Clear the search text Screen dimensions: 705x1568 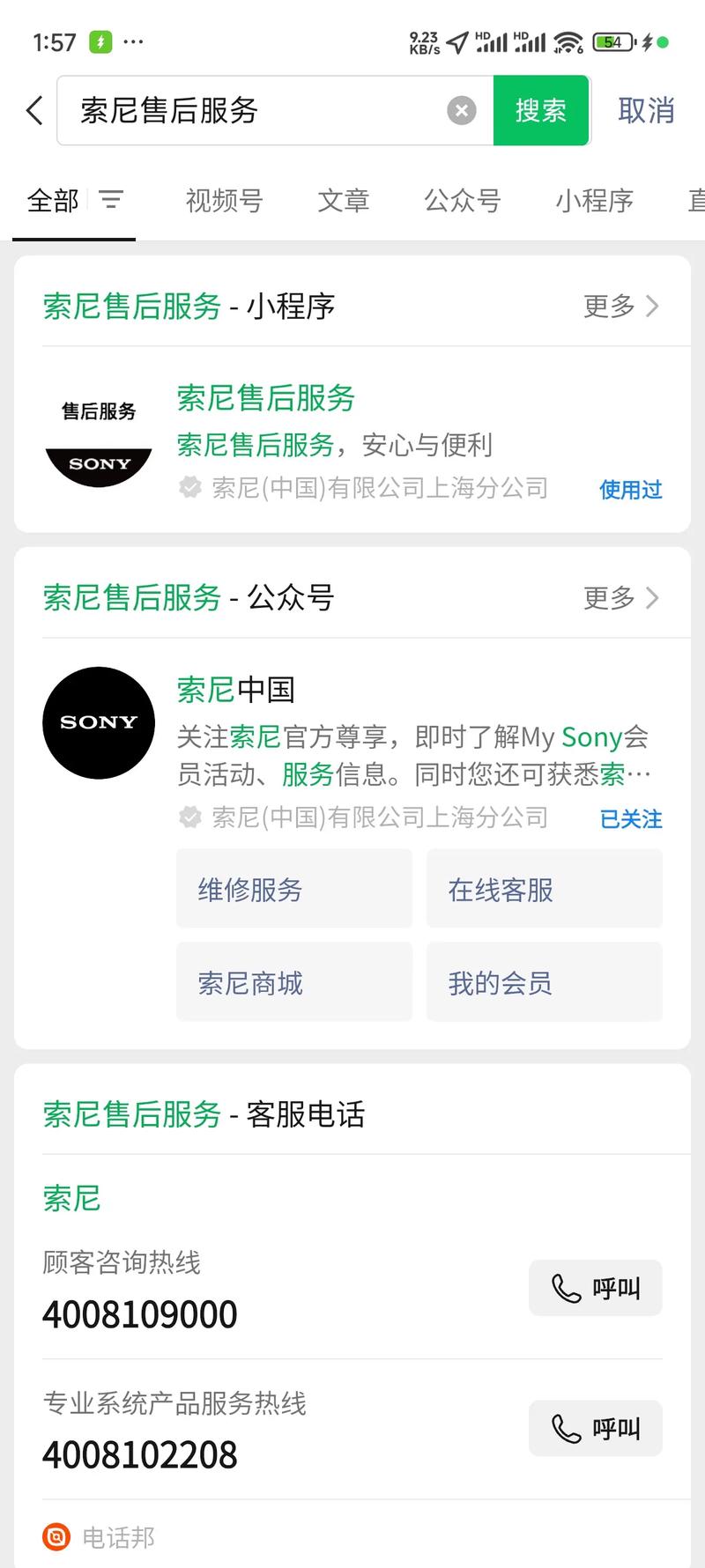click(x=461, y=111)
